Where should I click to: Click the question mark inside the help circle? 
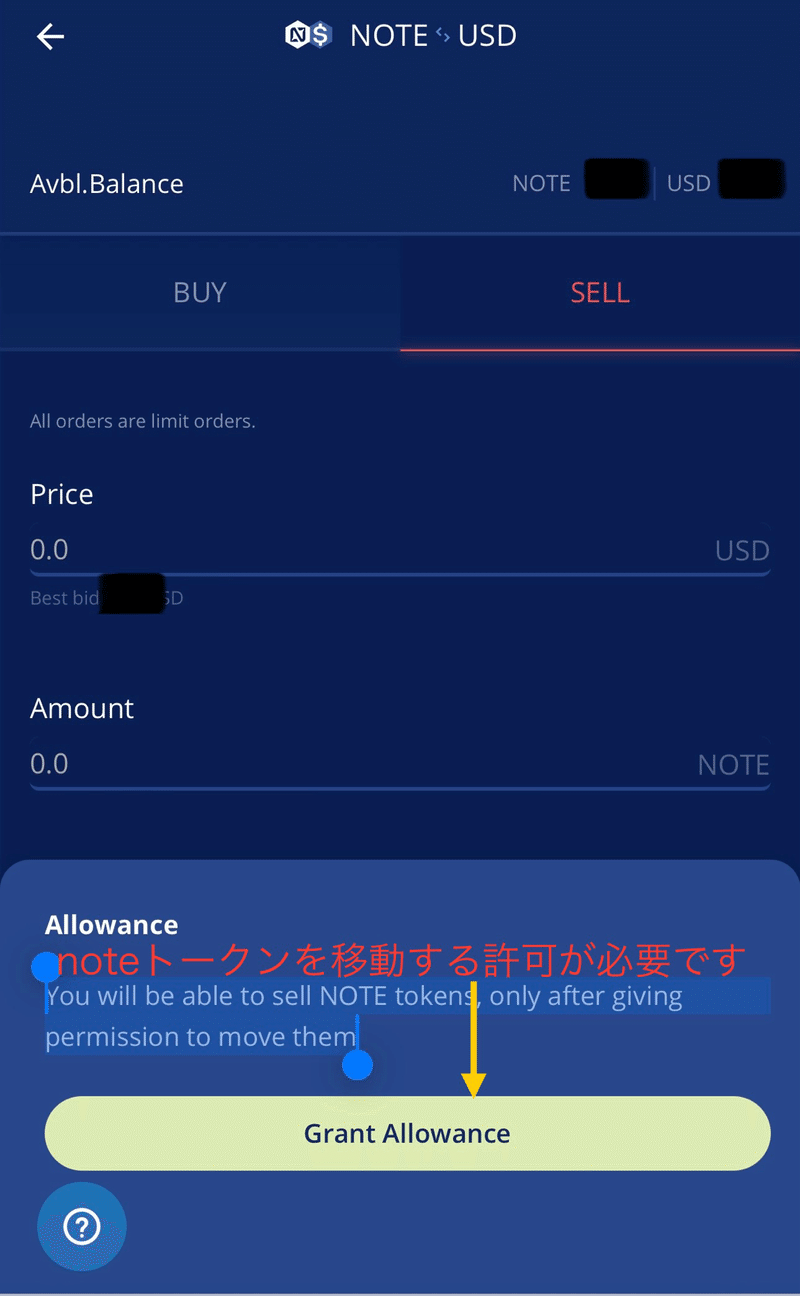pos(82,1226)
